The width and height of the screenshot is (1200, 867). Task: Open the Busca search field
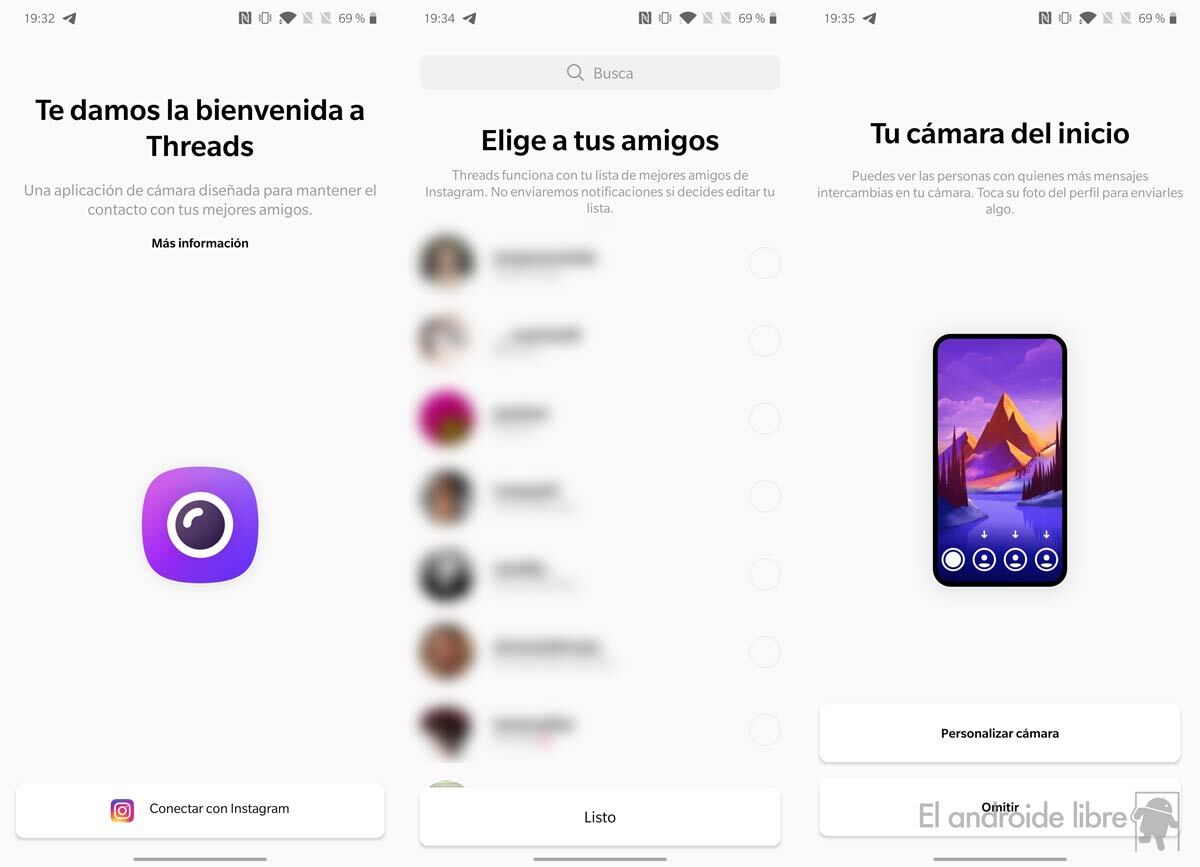[600, 73]
